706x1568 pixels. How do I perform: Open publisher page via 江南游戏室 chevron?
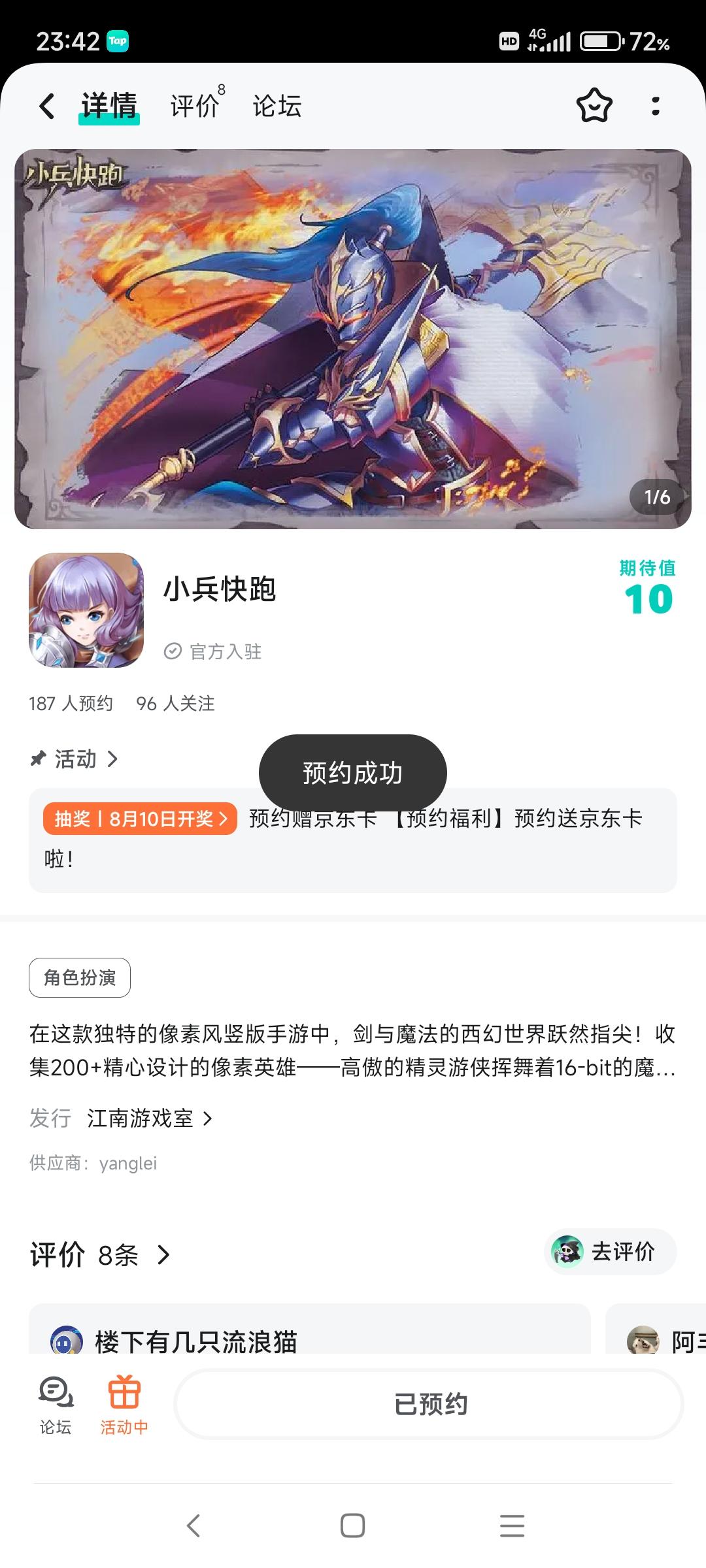(208, 1119)
